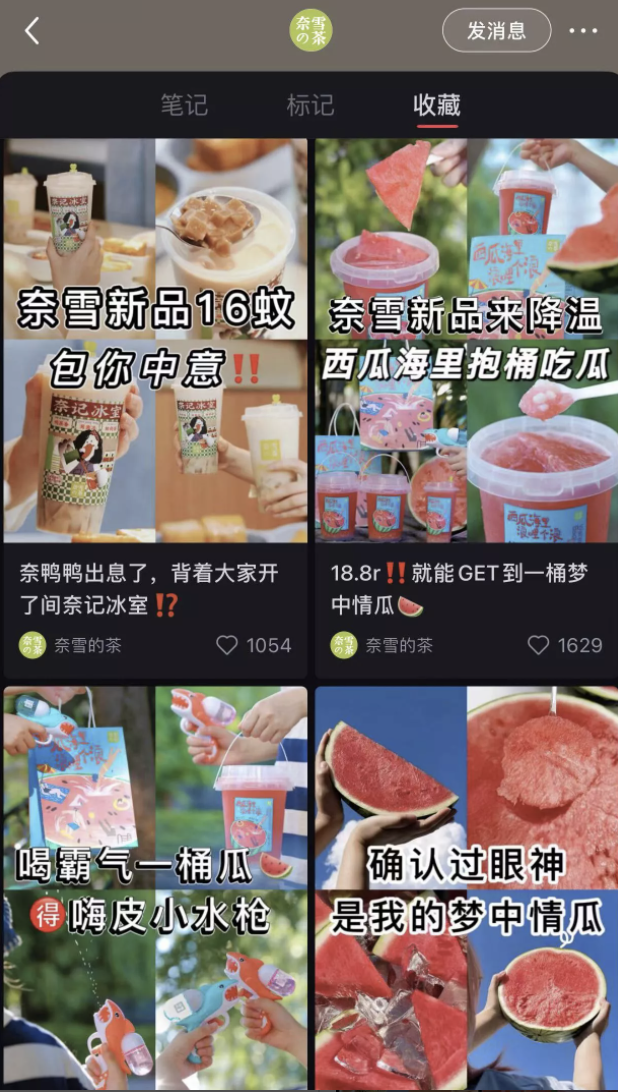Open the 奈雪の茶 profile avatar in the header
This screenshot has width=618, height=1092.
pyautogui.click(x=310, y=31)
